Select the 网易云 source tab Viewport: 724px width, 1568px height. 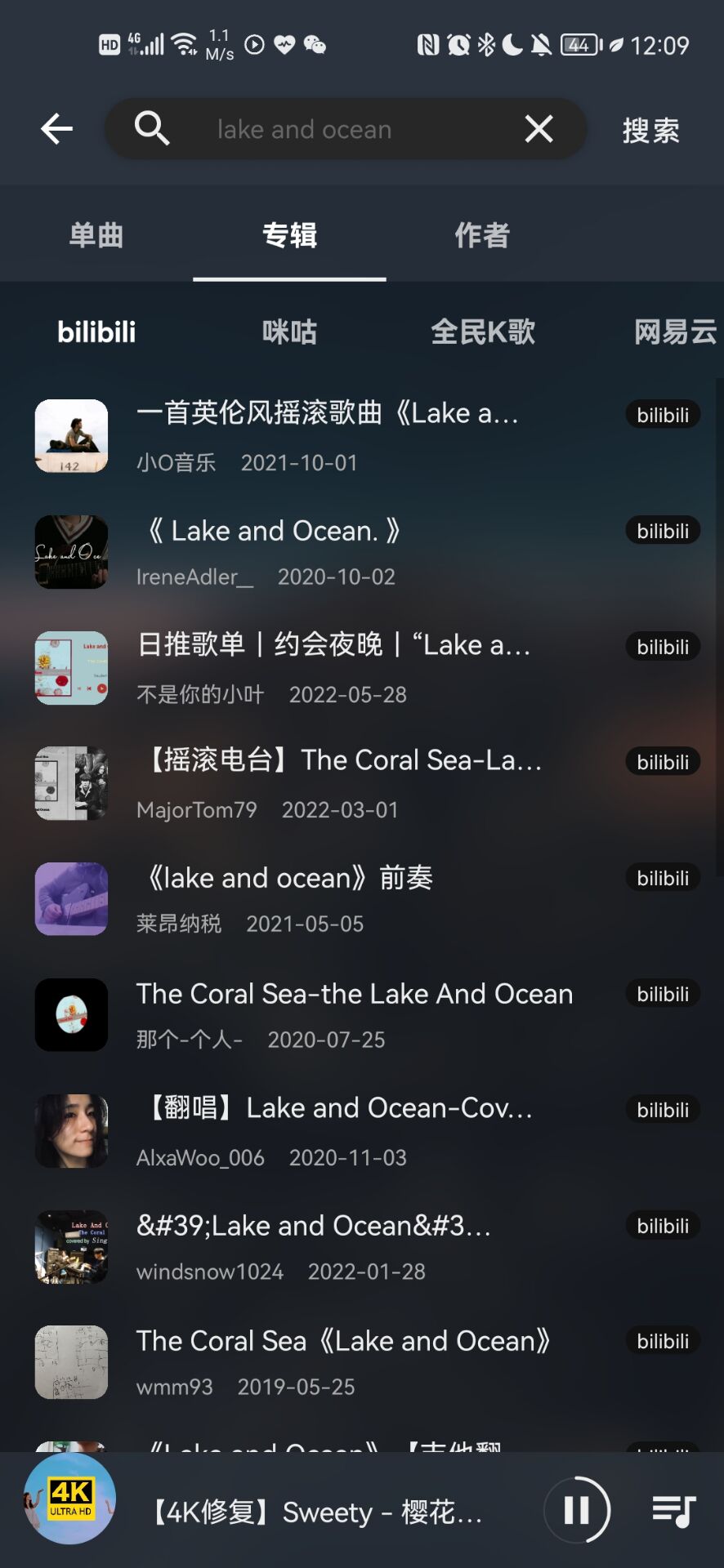coord(675,332)
